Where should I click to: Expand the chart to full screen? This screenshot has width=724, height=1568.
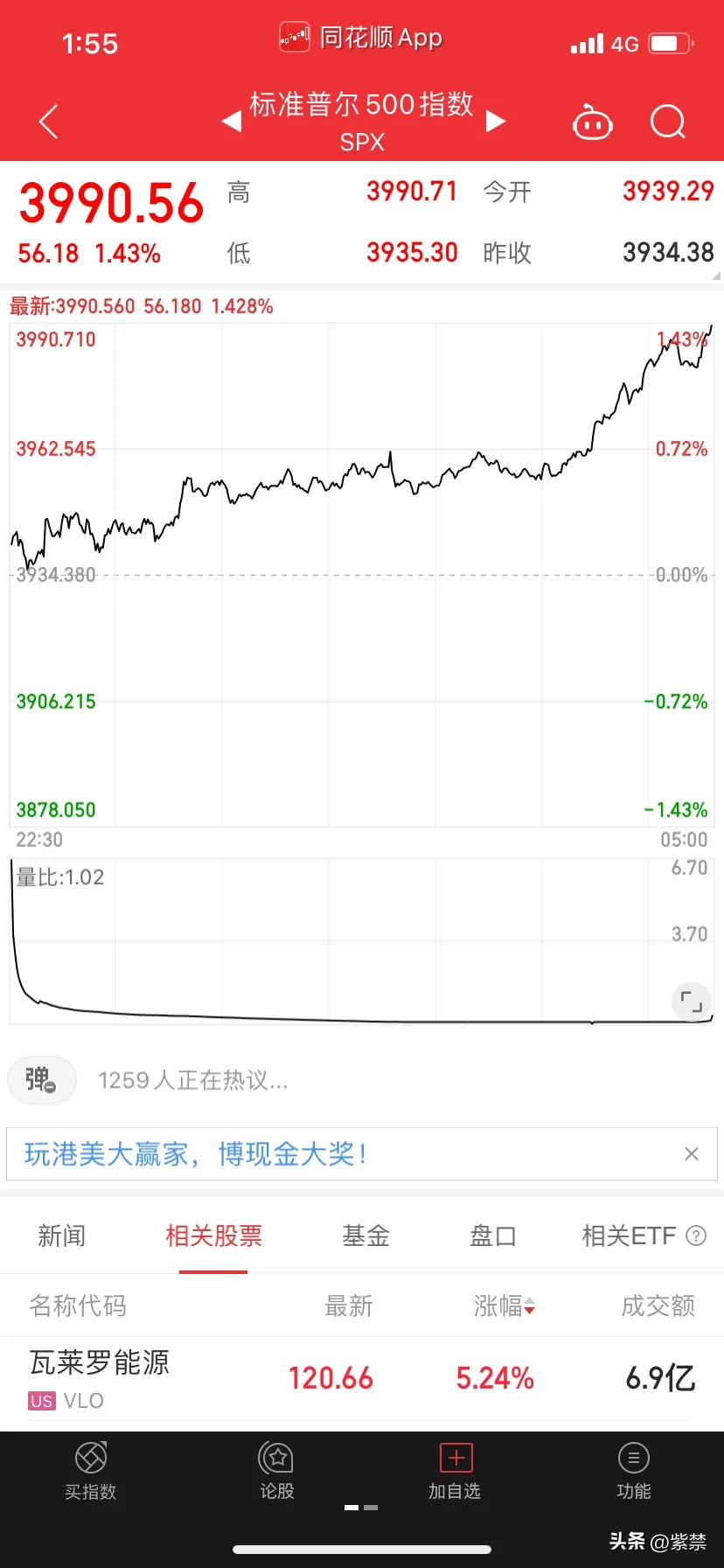click(692, 1002)
